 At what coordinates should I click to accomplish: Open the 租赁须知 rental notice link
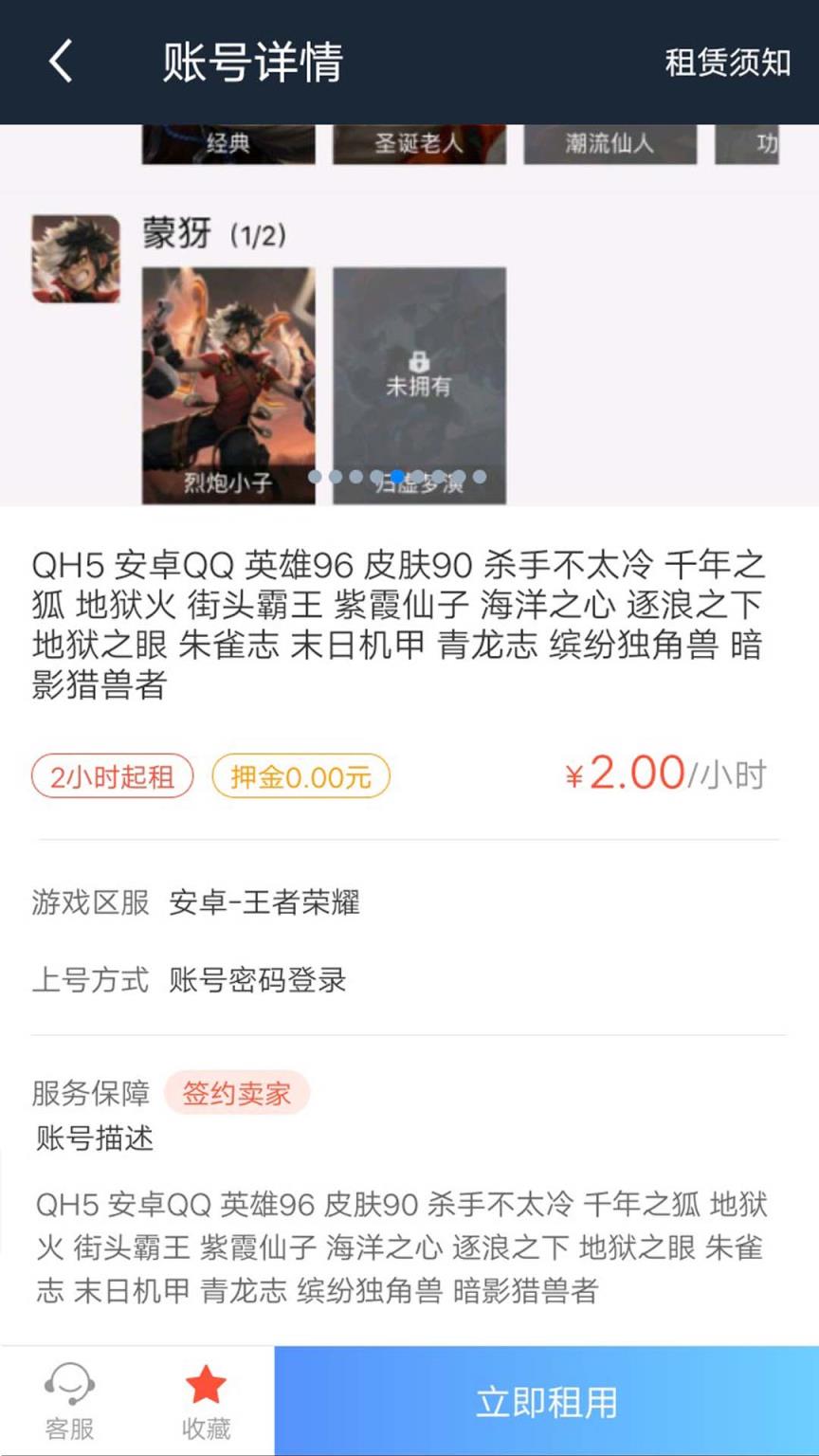[x=728, y=60]
